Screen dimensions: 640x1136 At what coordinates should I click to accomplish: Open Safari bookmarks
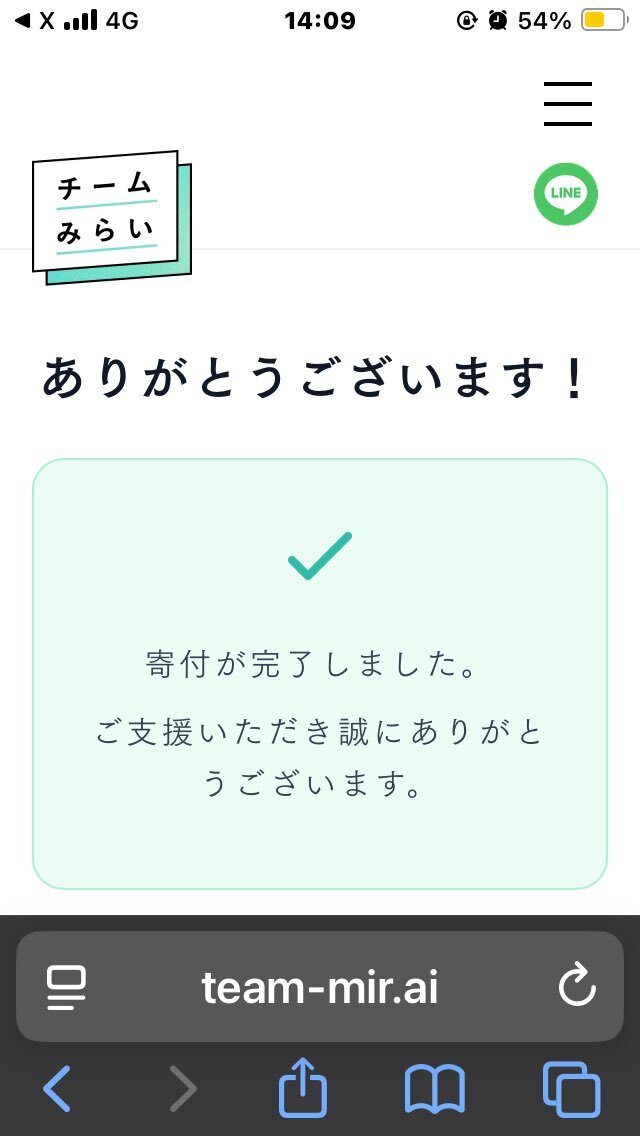(x=434, y=1088)
